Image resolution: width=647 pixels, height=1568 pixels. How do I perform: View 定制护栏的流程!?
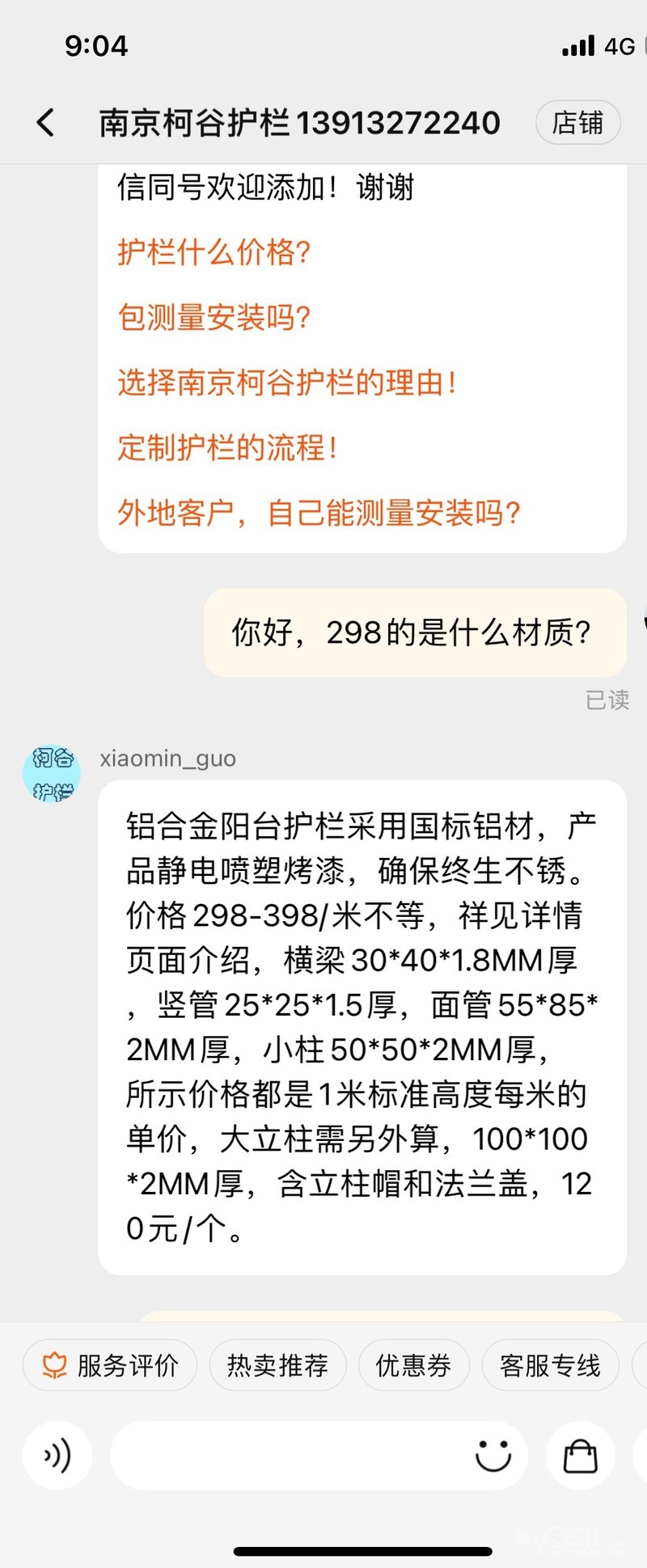click(227, 447)
